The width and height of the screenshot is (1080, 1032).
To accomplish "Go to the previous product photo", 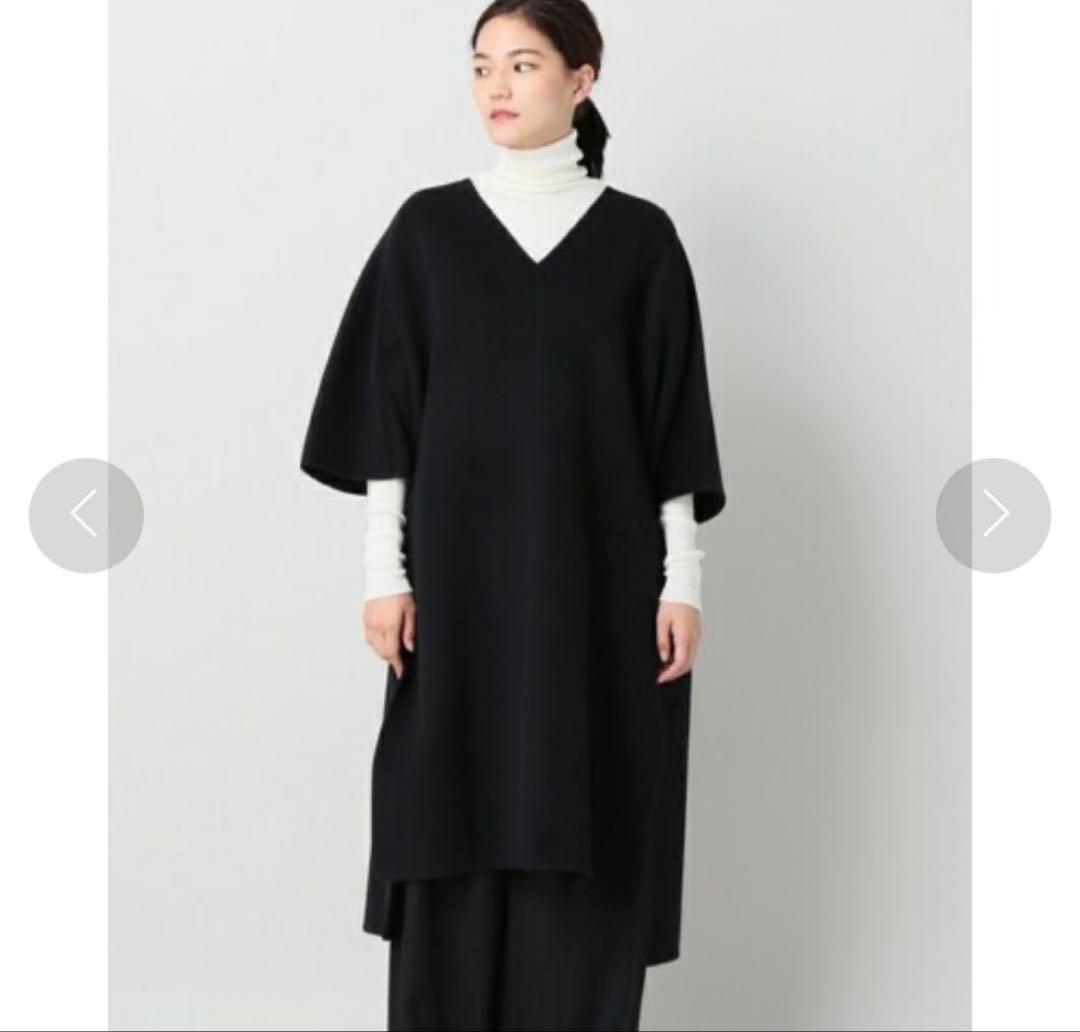I will point(86,515).
